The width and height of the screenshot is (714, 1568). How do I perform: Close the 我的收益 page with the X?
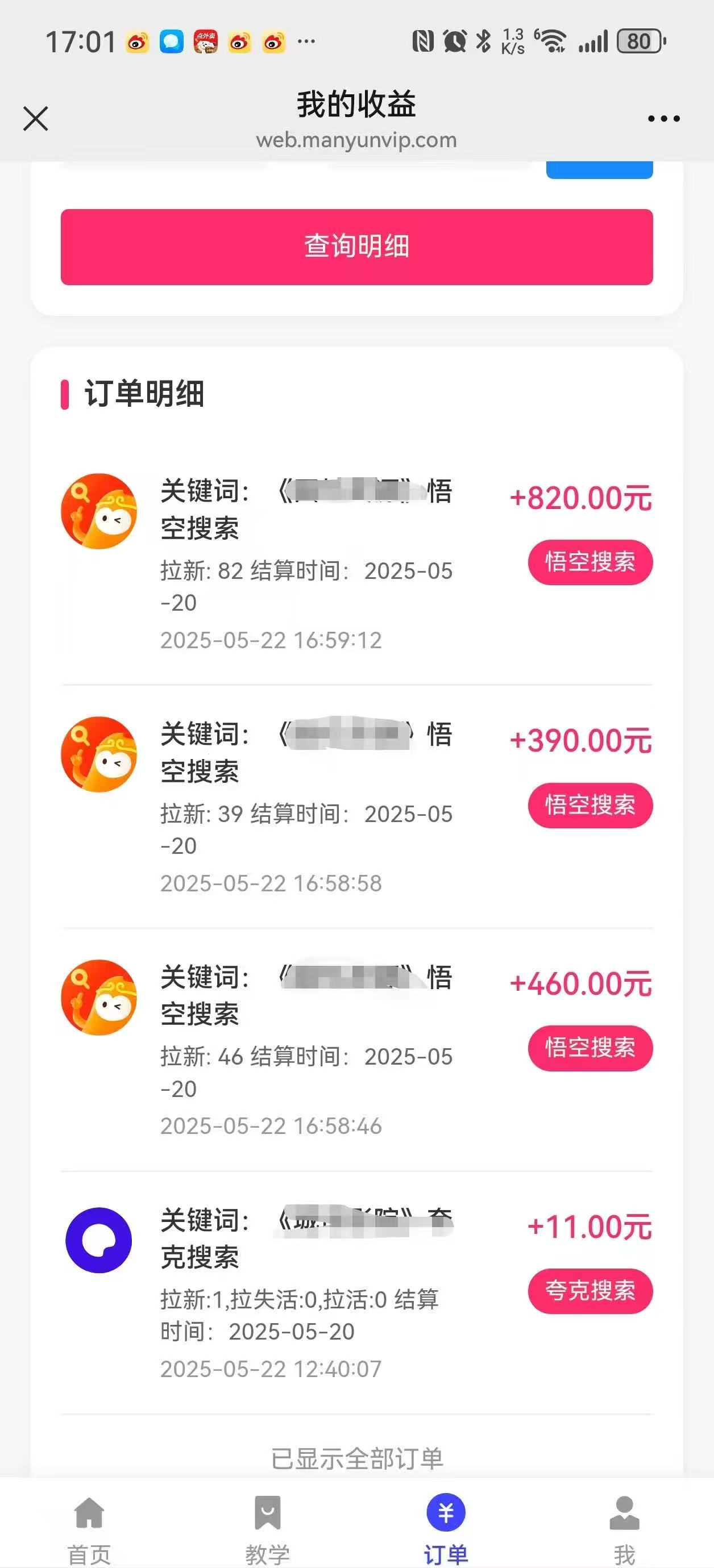click(35, 119)
